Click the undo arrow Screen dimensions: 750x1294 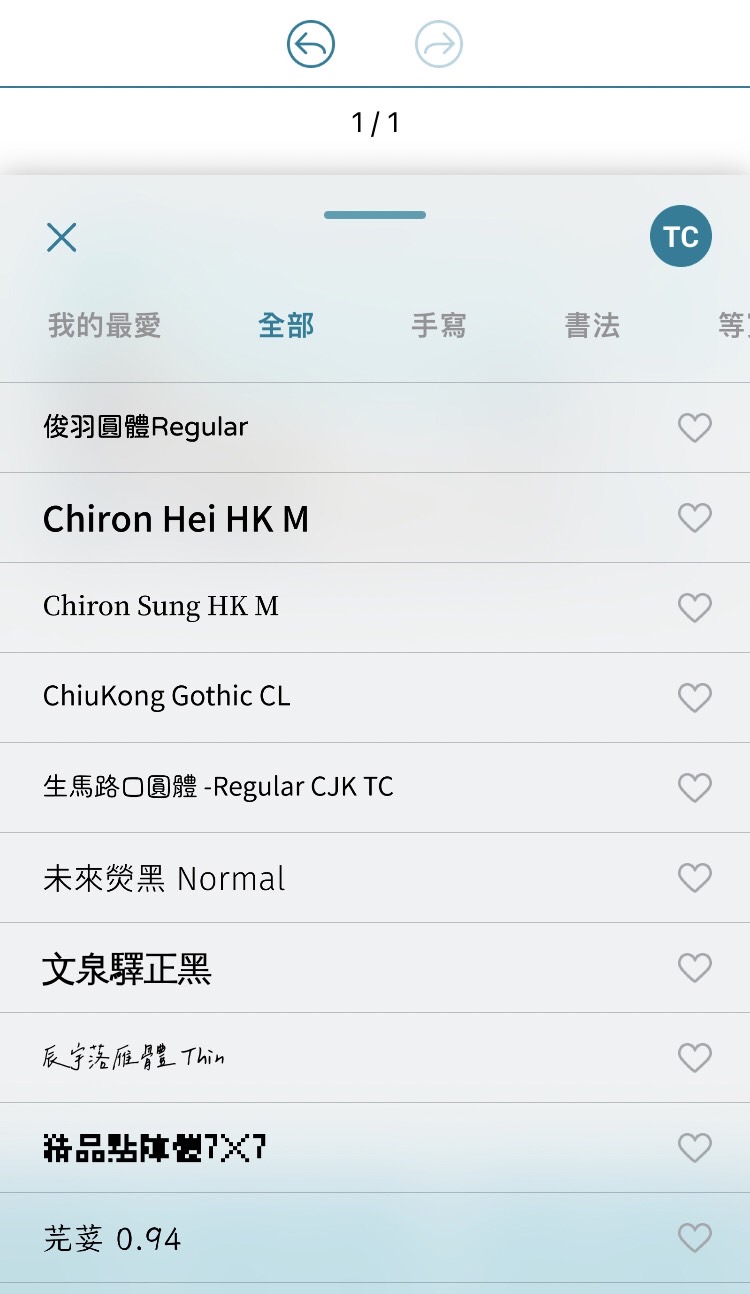click(x=310, y=44)
